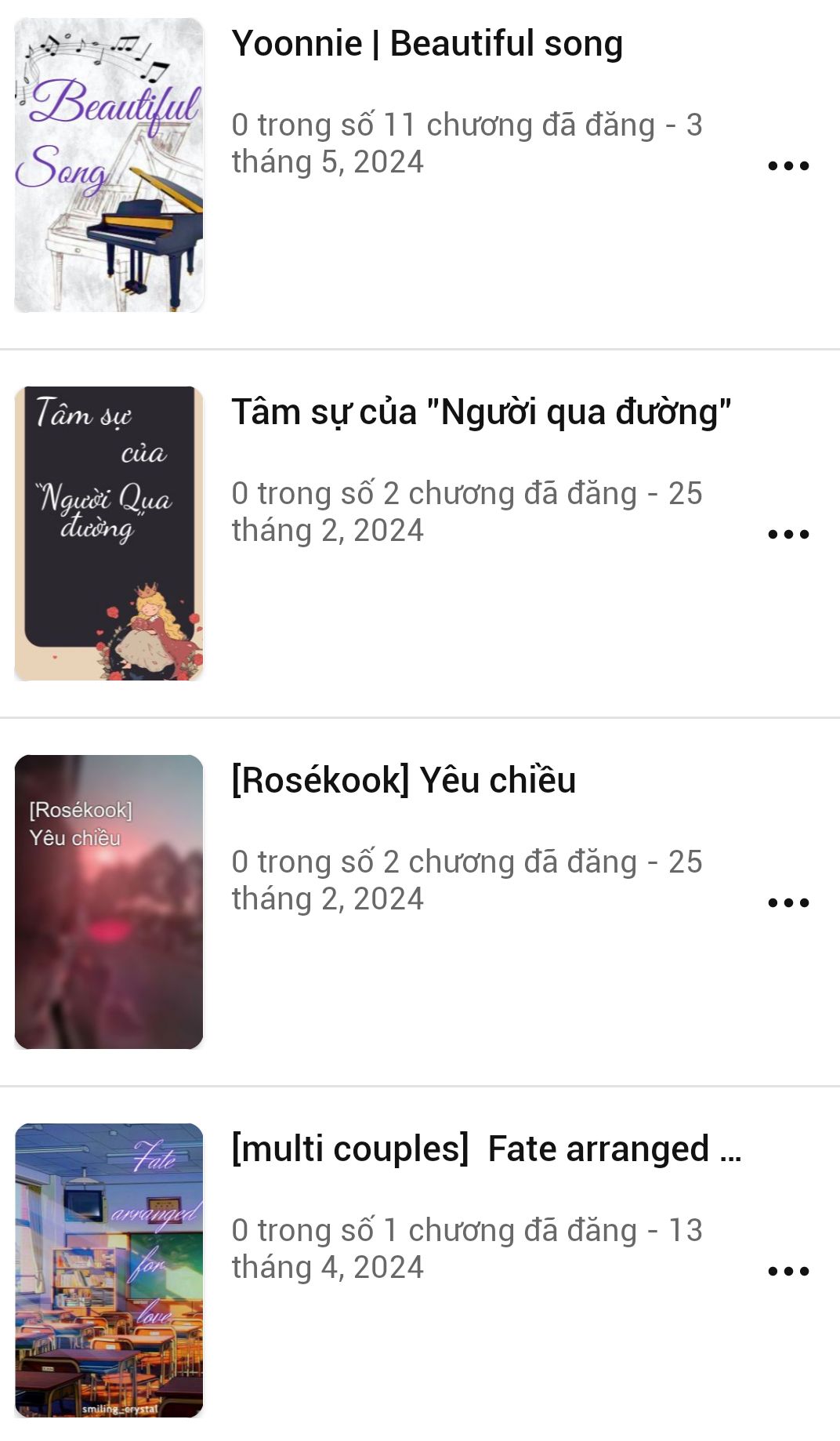Screen dimensions: 840x1441
Task: Open the story [multi couples] Fate arranged
Action: pyautogui.click(x=486, y=1149)
